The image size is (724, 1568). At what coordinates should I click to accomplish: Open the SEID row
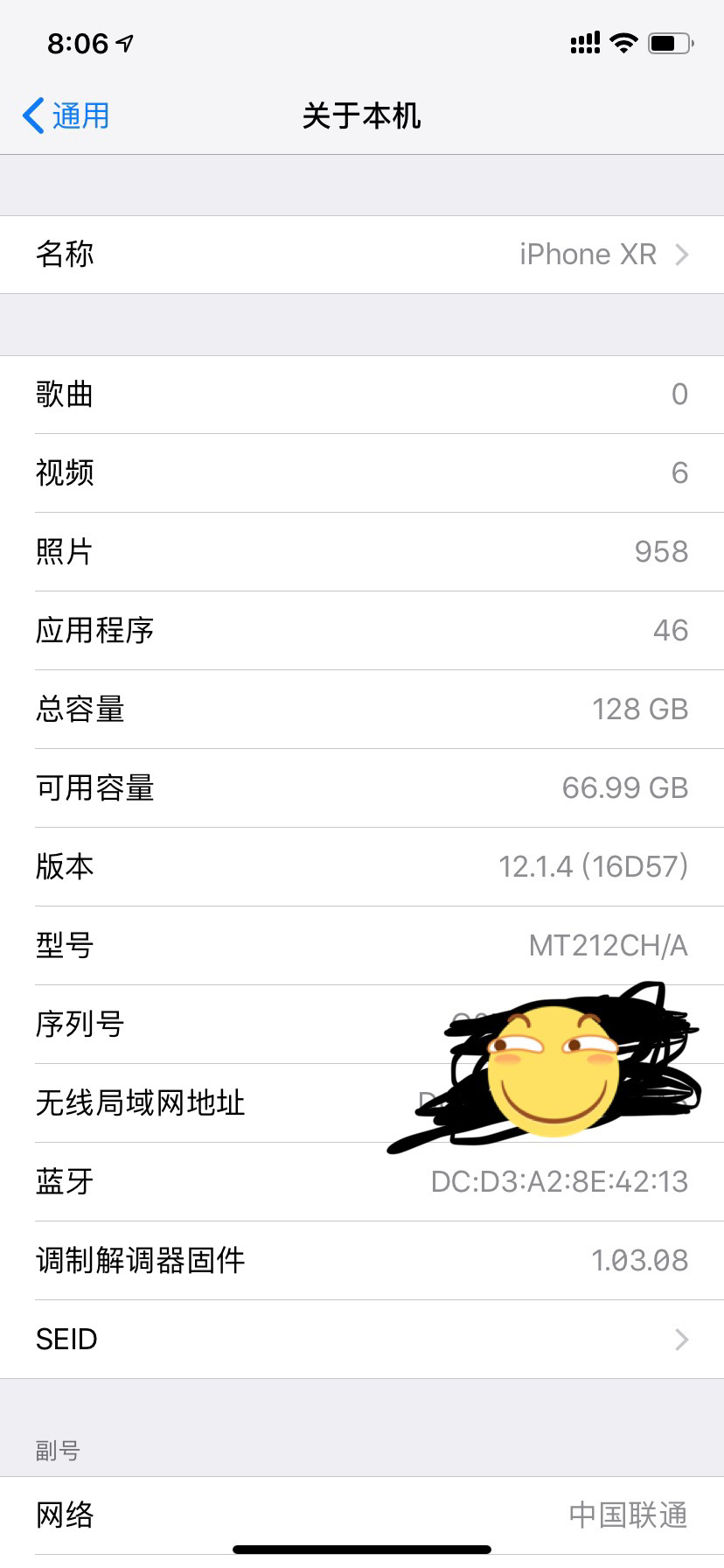pyautogui.click(x=362, y=1339)
